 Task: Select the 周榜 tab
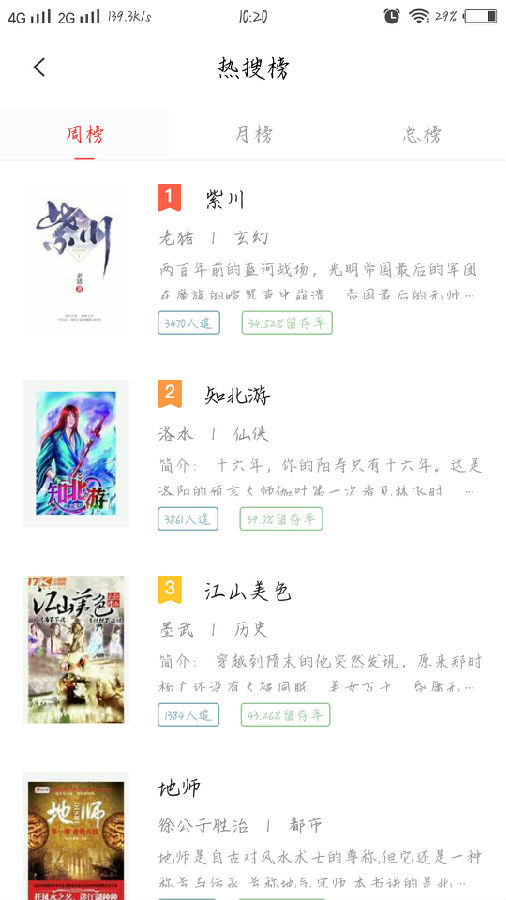[84, 135]
